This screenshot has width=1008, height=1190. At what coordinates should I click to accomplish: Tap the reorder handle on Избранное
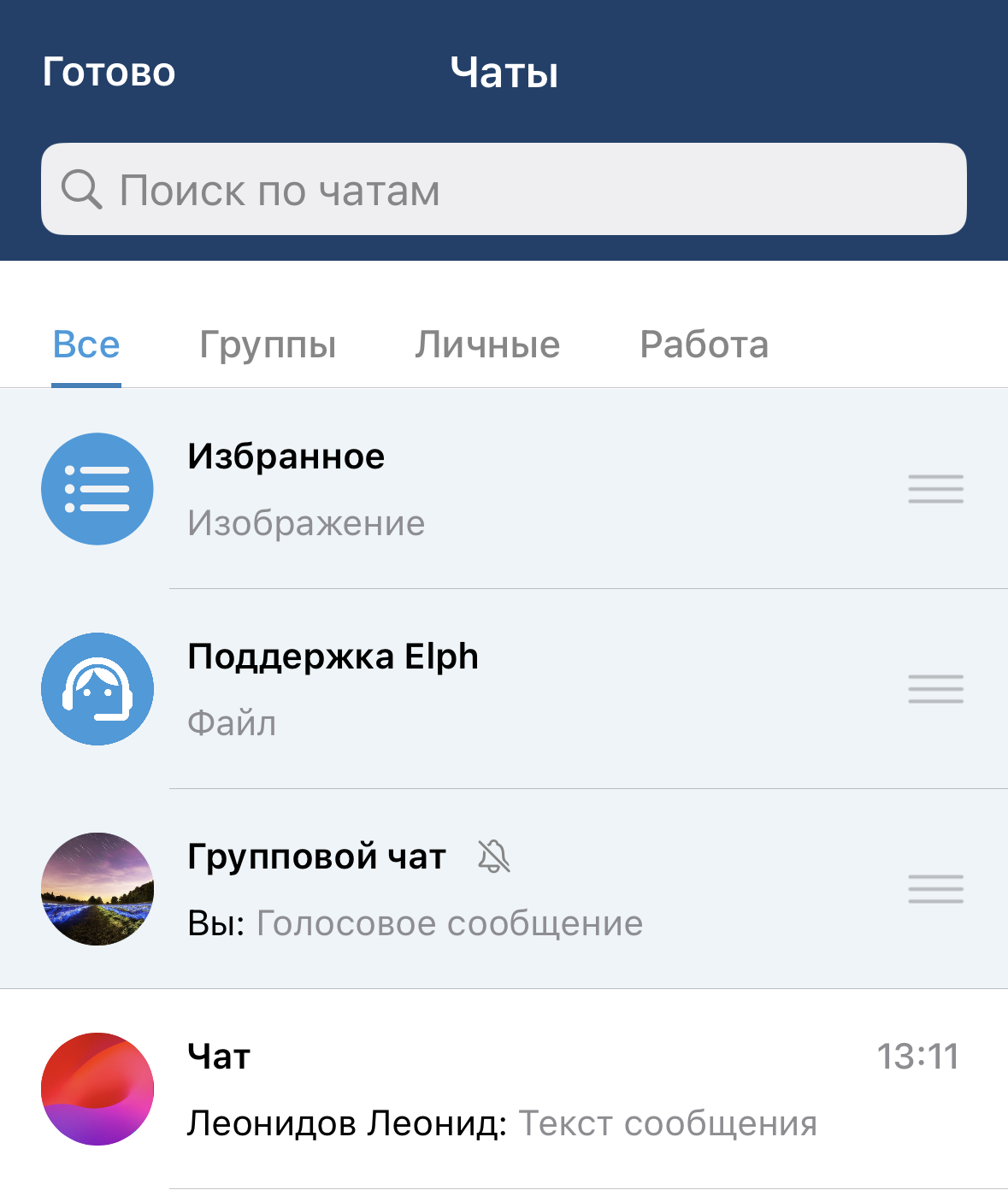click(x=935, y=489)
